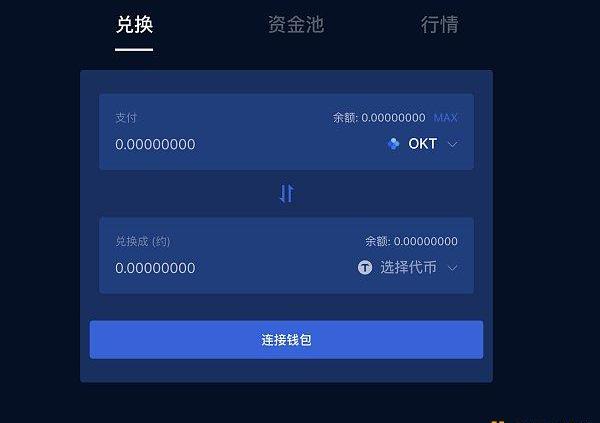Switch to the 行情 tab

439,25
